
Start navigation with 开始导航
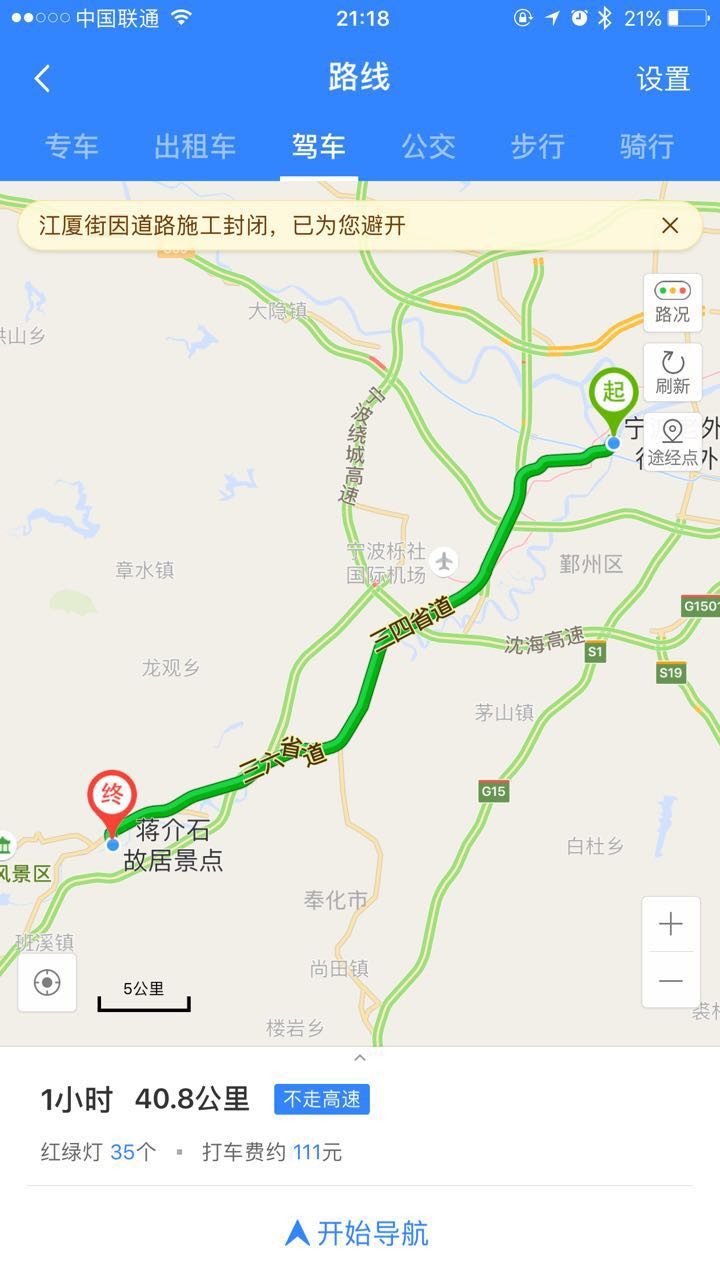pos(358,1233)
